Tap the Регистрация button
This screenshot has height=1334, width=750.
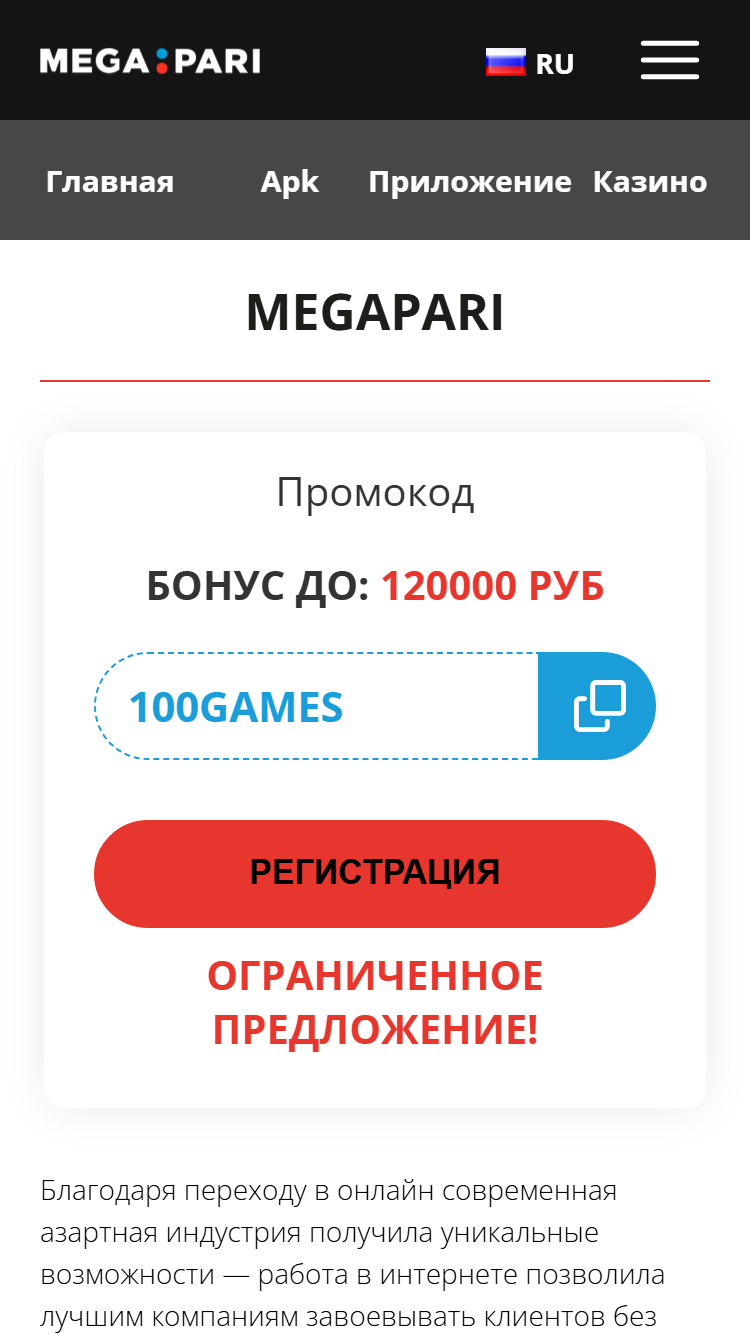[375, 873]
